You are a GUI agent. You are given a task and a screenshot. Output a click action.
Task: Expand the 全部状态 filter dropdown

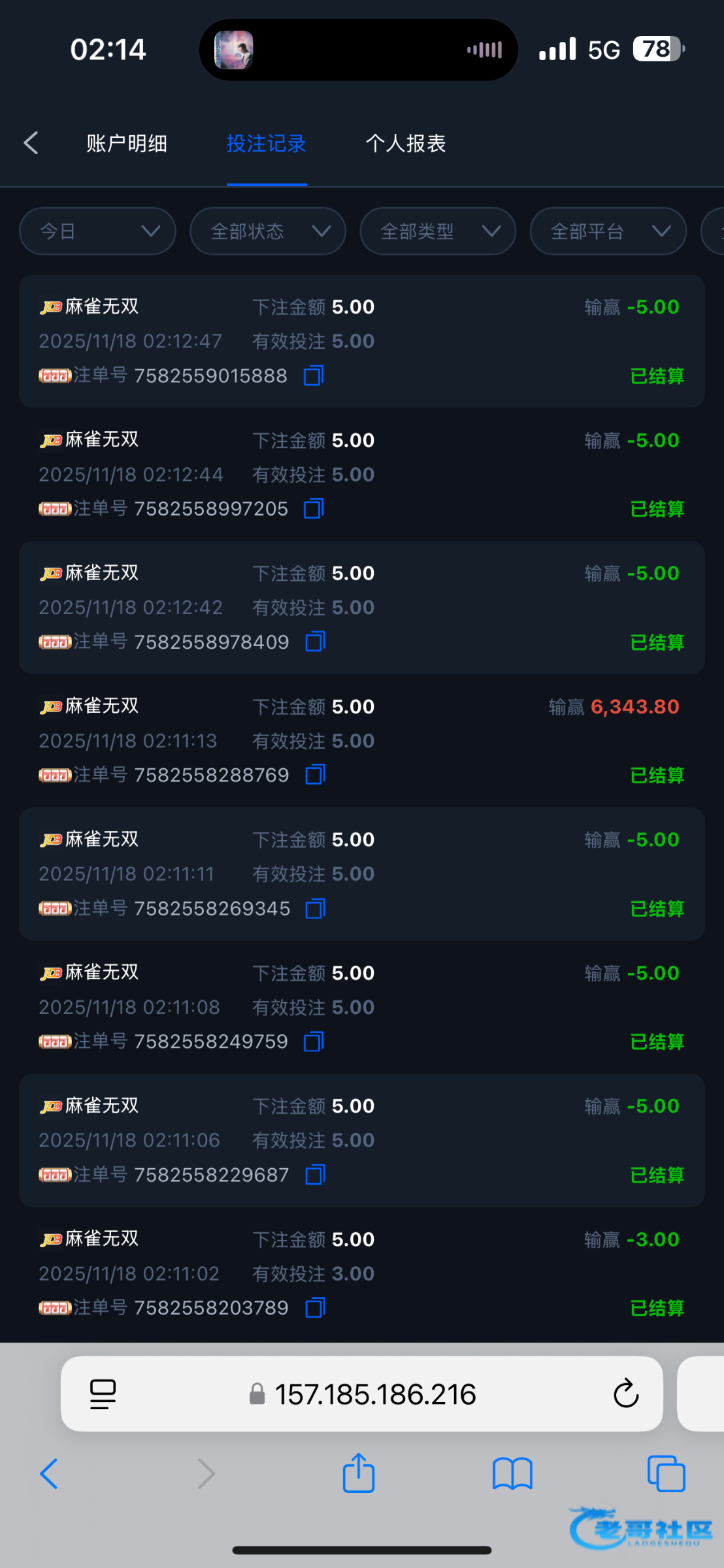coord(268,231)
